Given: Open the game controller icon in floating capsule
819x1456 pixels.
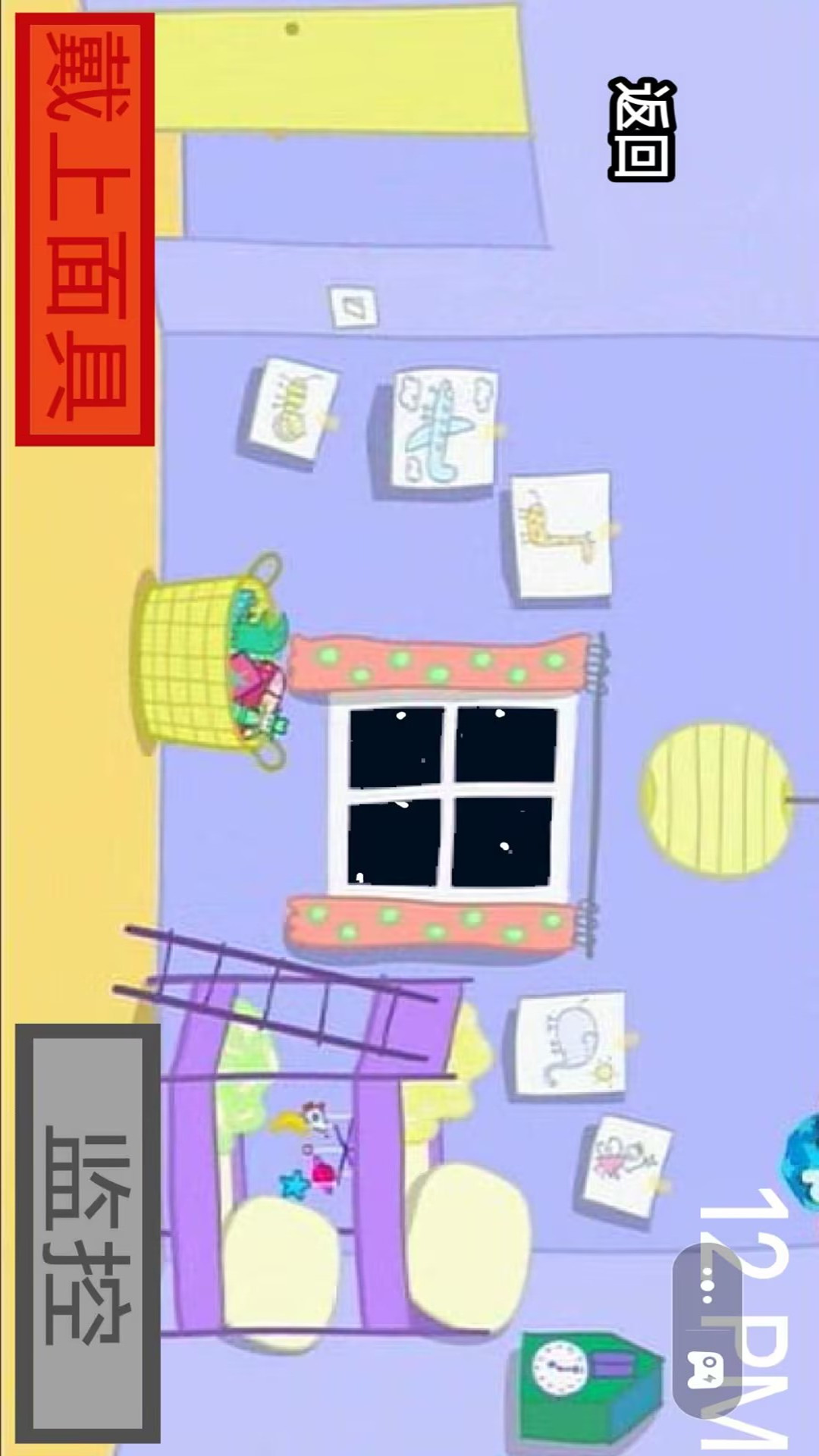Looking at the screenshot, I should (706, 1370).
